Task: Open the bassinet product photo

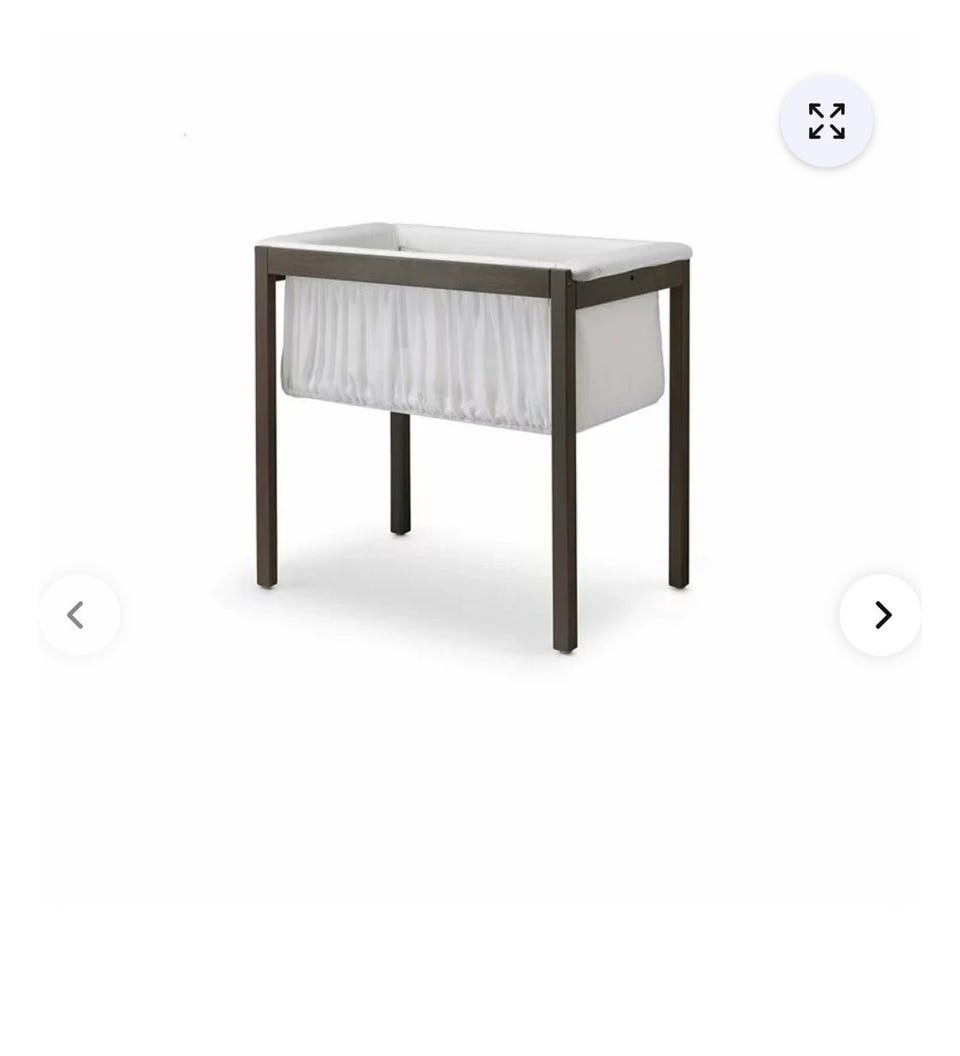Action: 473,420
